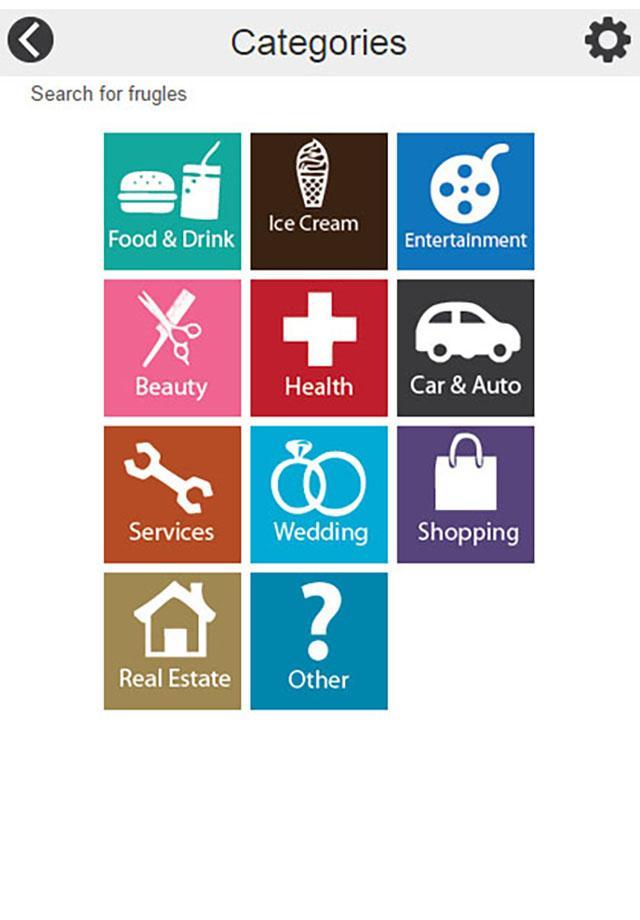Tap the Other category tile
The height and width of the screenshot is (920, 640).
click(319, 641)
